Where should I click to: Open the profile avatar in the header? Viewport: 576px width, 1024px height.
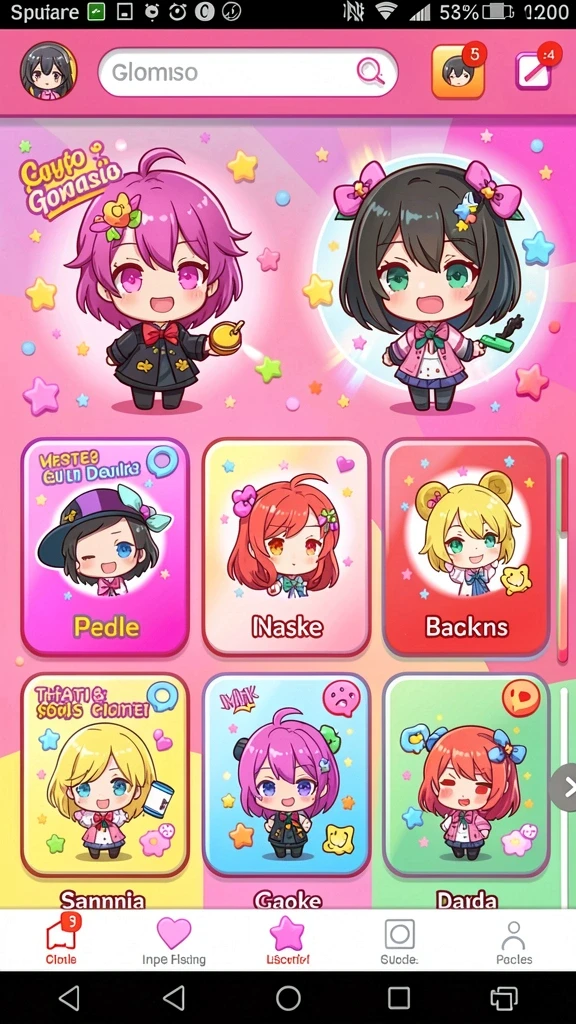[48, 71]
